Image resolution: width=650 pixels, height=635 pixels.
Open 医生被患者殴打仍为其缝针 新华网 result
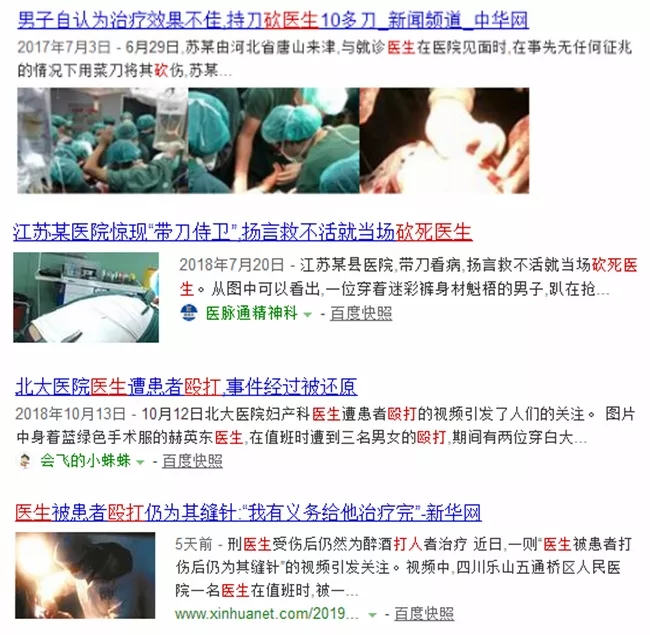point(248,514)
